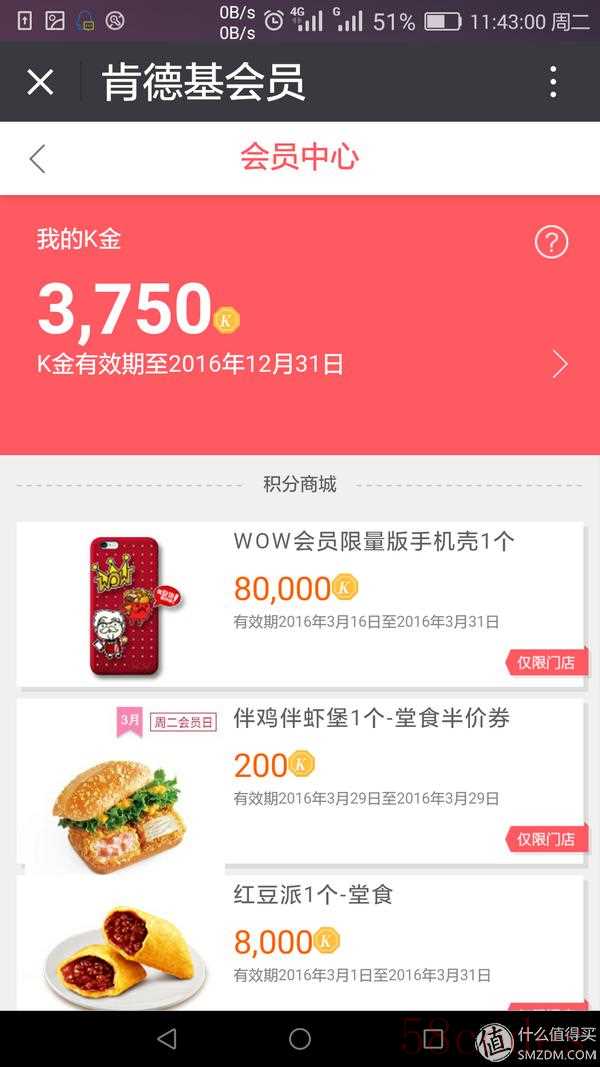Close the 肯德基会员 web page
600x1067 pixels.
click(40, 82)
